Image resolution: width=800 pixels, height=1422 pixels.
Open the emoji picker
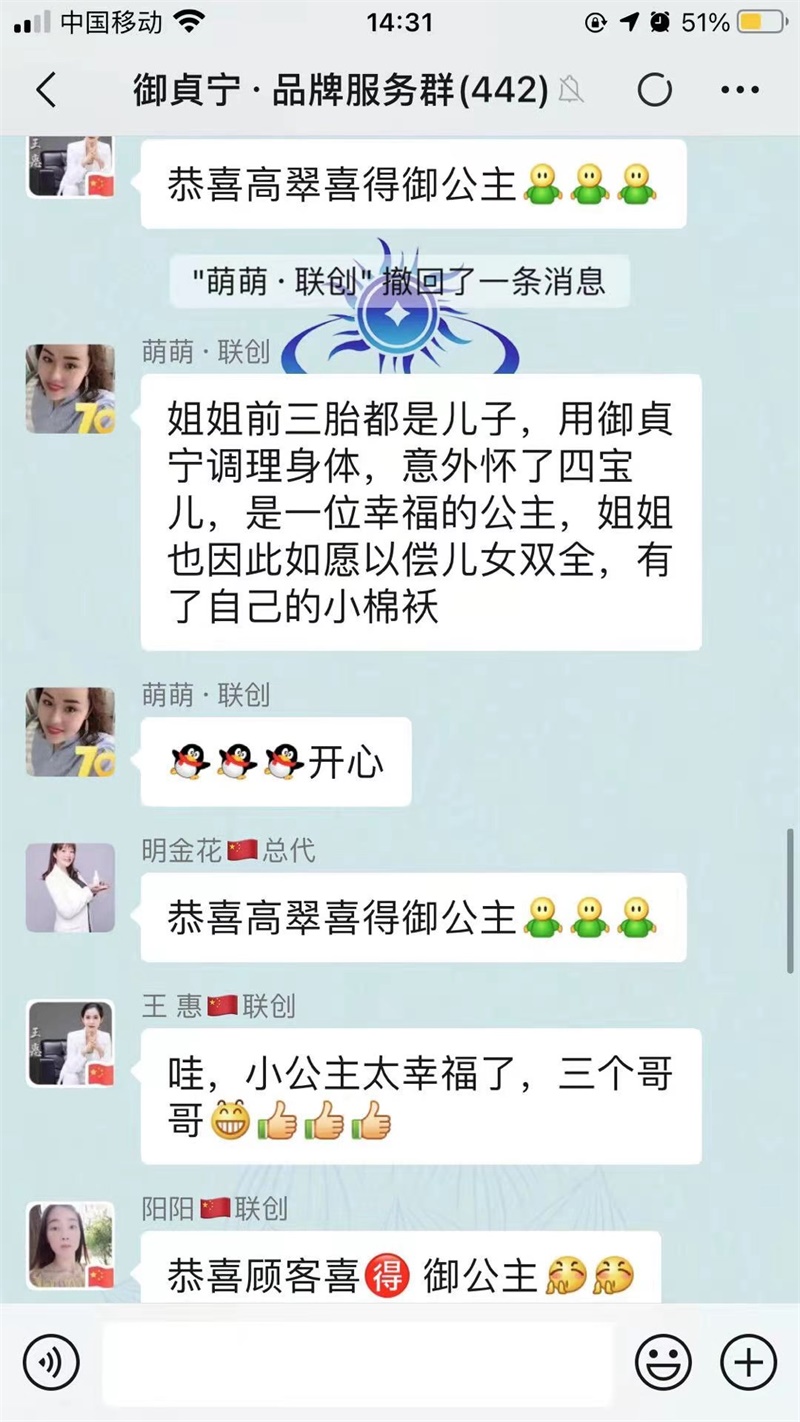coord(664,1362)
